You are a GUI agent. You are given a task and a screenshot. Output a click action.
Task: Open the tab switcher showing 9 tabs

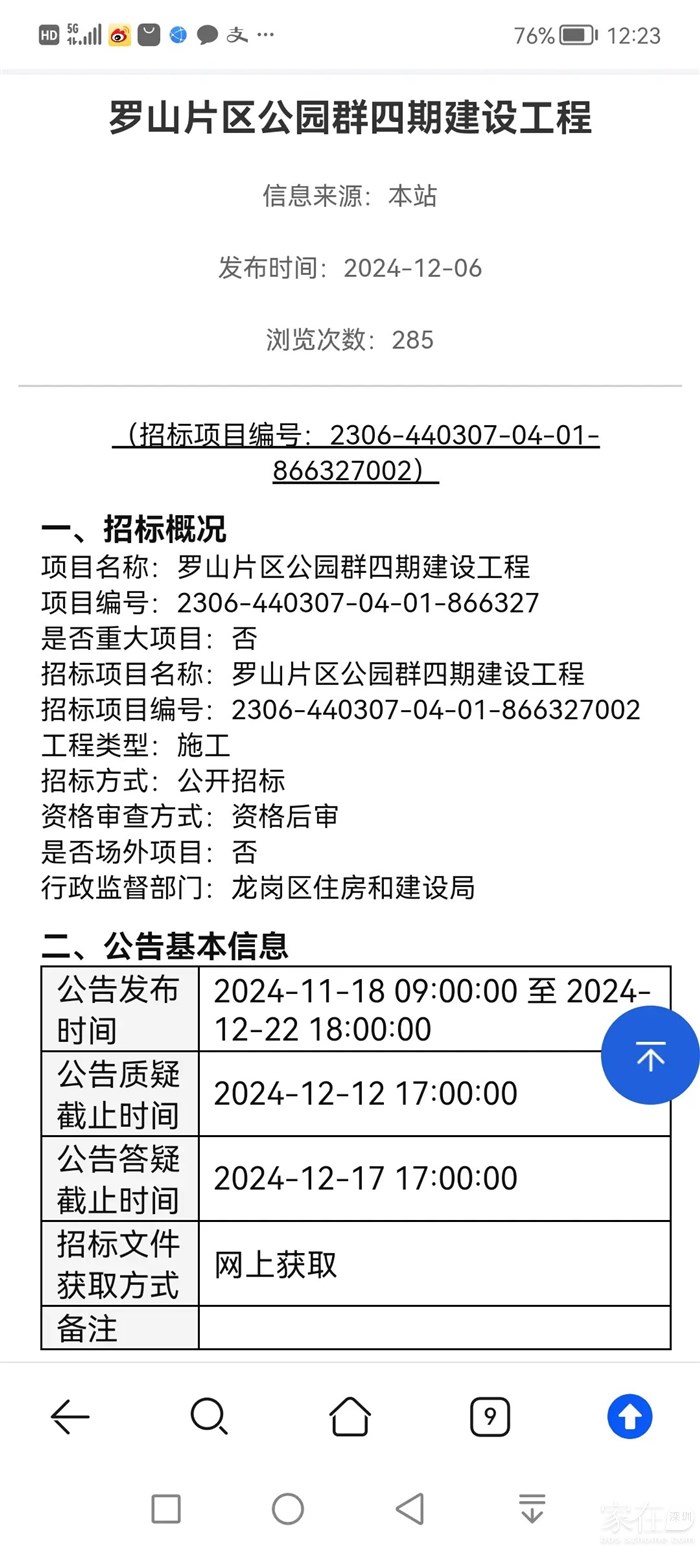[490, 1416]
